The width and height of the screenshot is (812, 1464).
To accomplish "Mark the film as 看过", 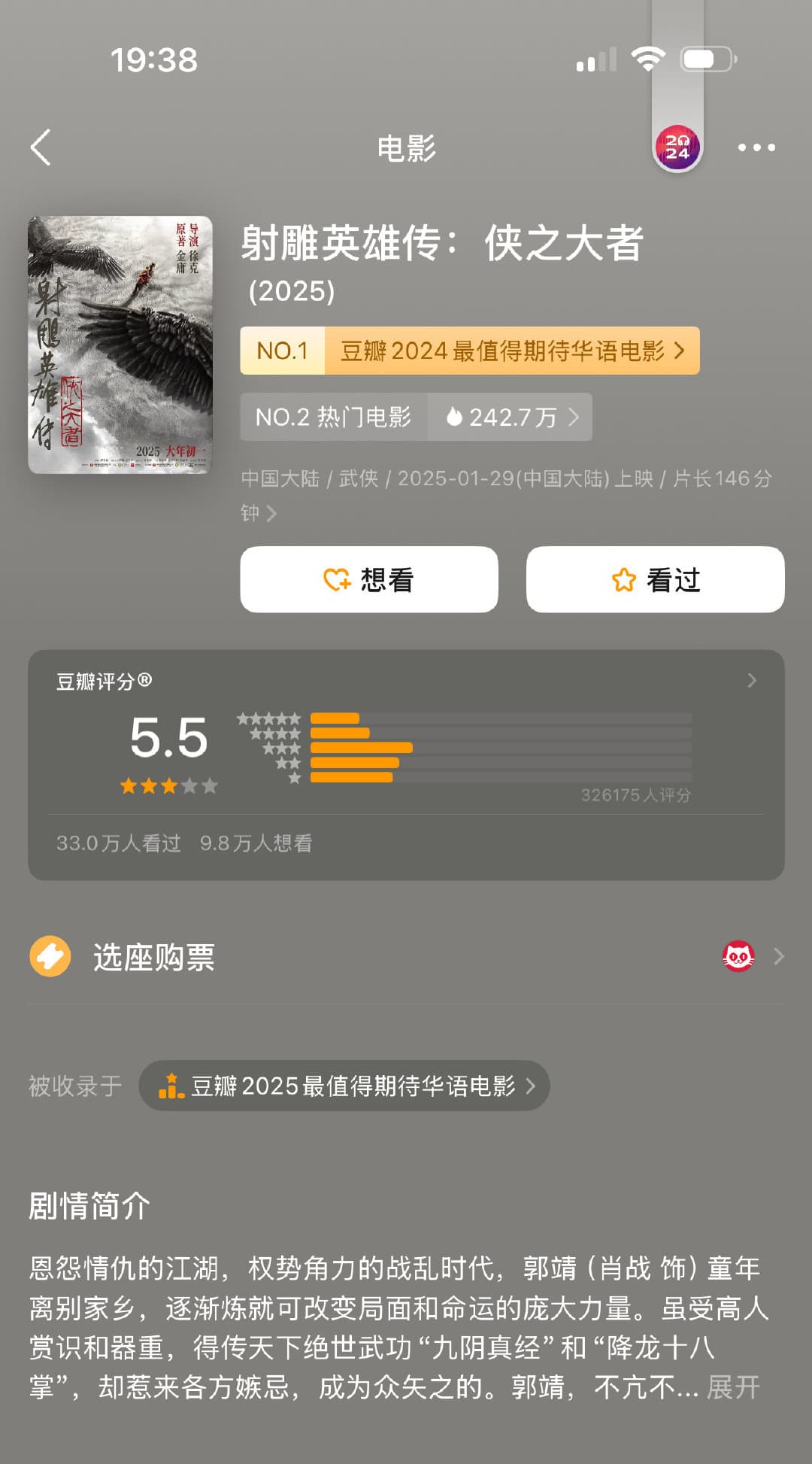I will [x=655, y=579].
